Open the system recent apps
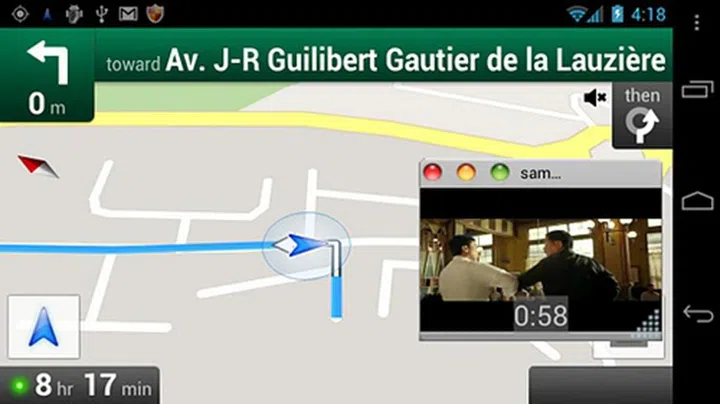The image size is (720, 404). [697, 90]
